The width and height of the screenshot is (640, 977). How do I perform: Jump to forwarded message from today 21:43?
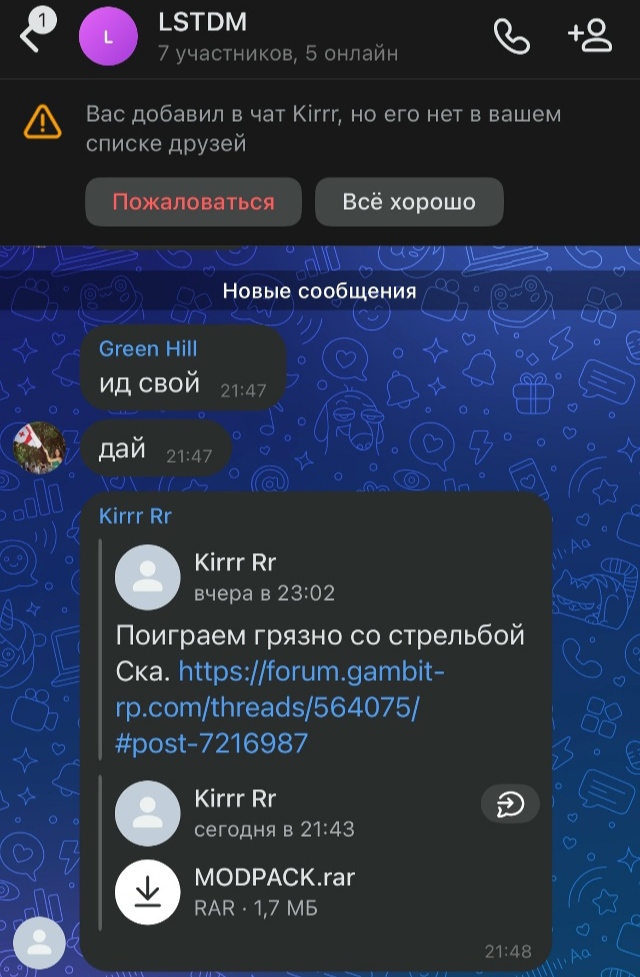(x=510, y=802)
